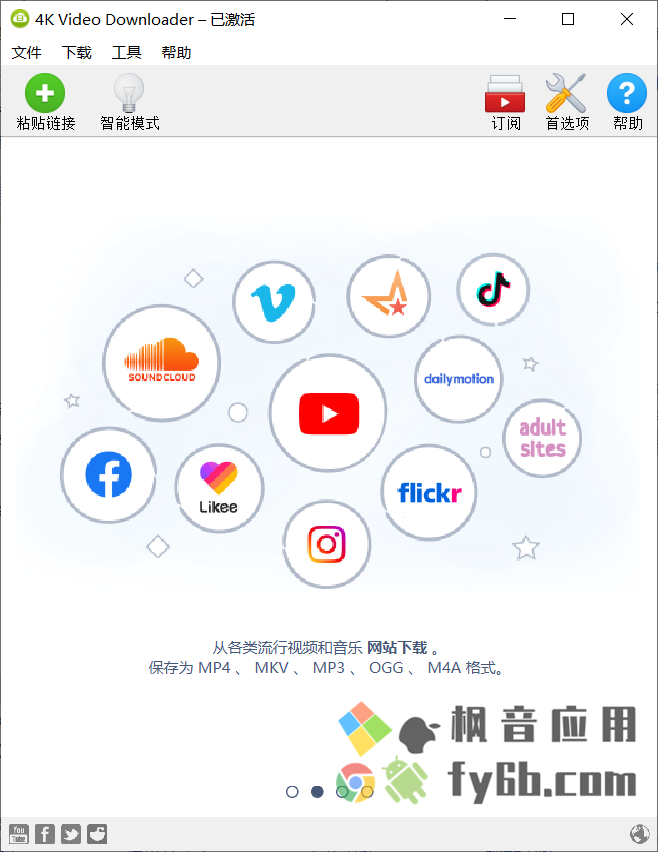Close the 4K Video Downloader window
Image resolution: width=658 pixels, height=852 pixels.
point(627,19)
